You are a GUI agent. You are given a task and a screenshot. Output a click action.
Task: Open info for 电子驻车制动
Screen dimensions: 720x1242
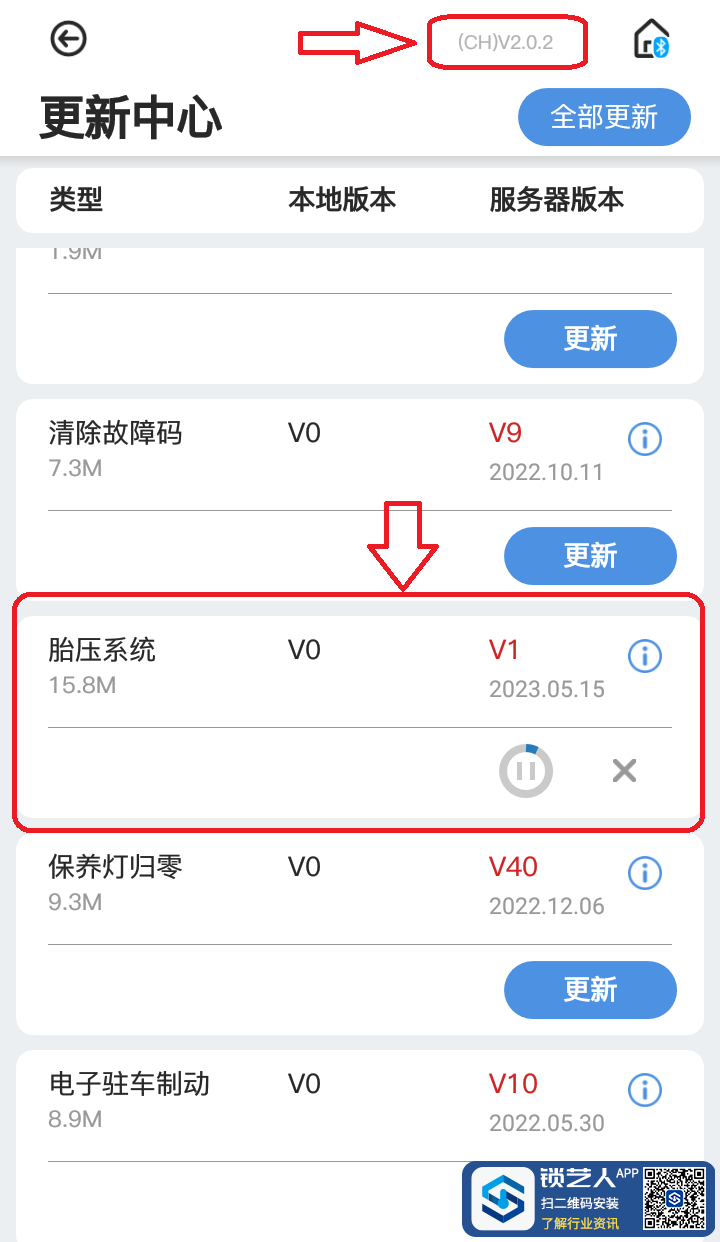[645, 1090]
